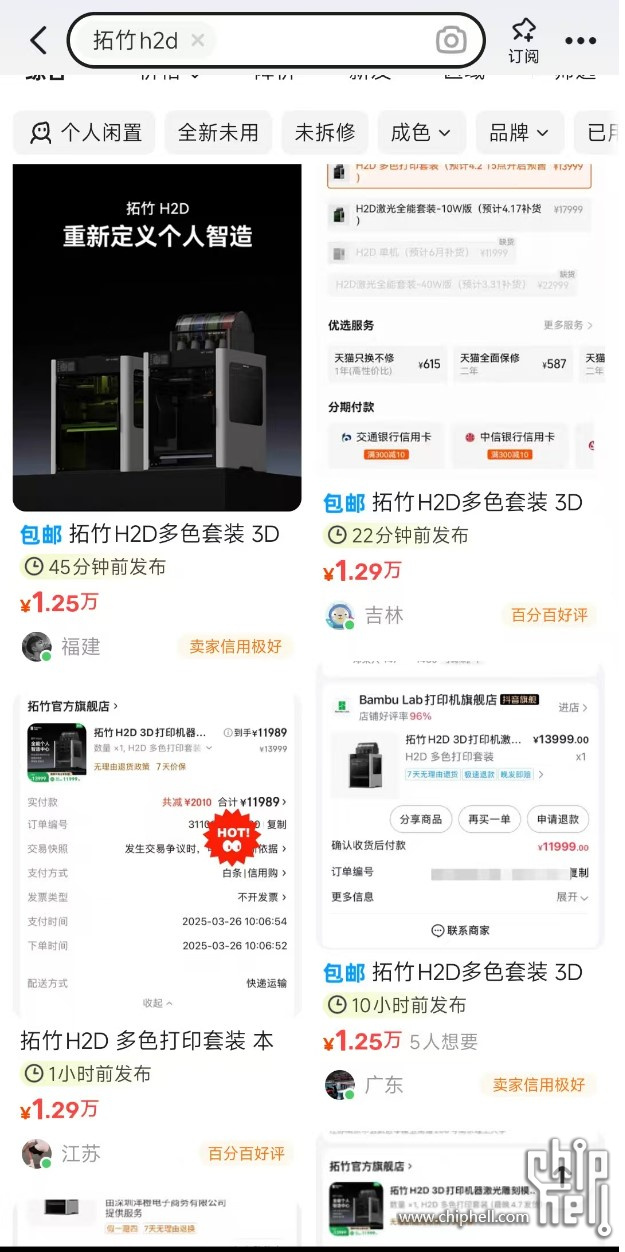The image size is (625, 1252).
Task: Open the Fujian ¥1.25万 H2D listing
Action: [157, 340]
